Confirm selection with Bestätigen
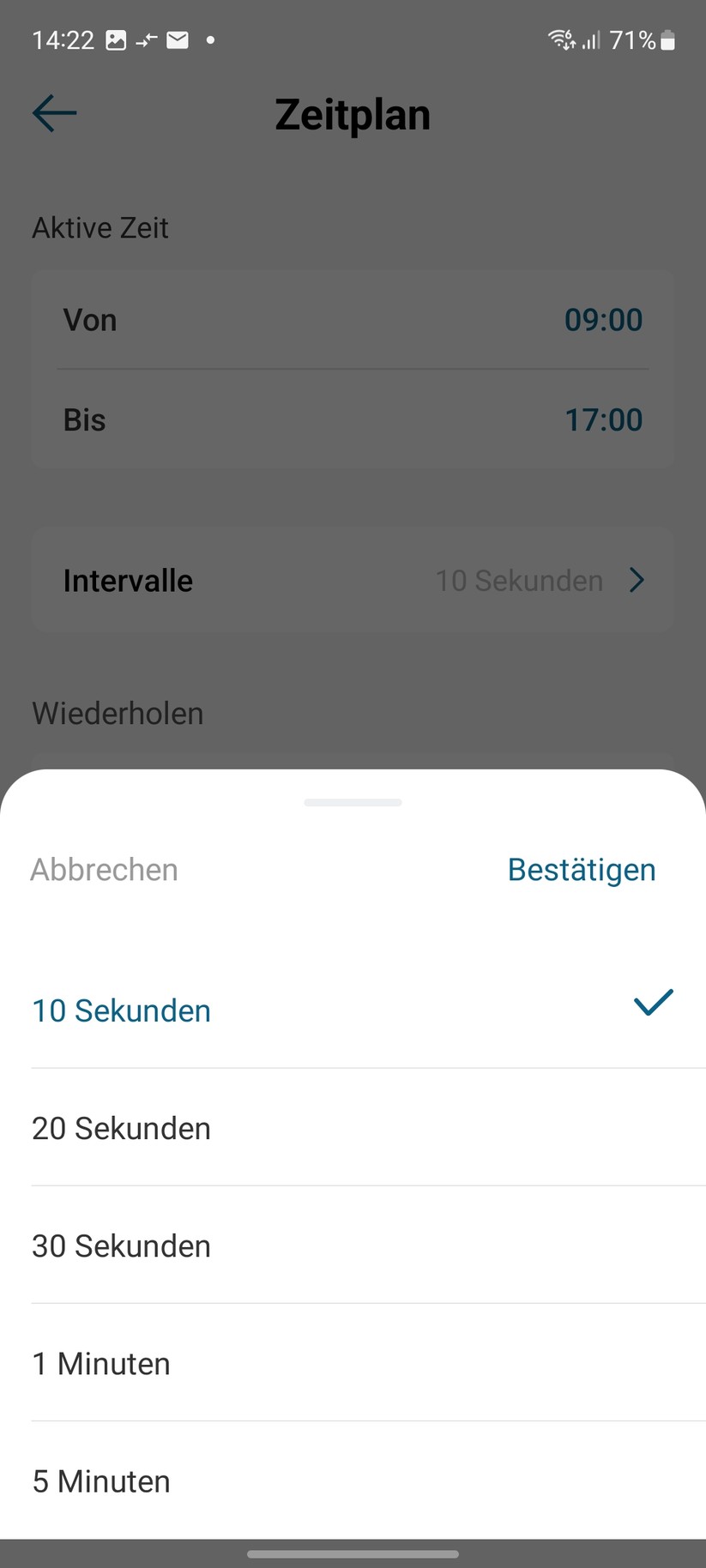Screen dimensions: 706x1568 (x=581, y=869)
